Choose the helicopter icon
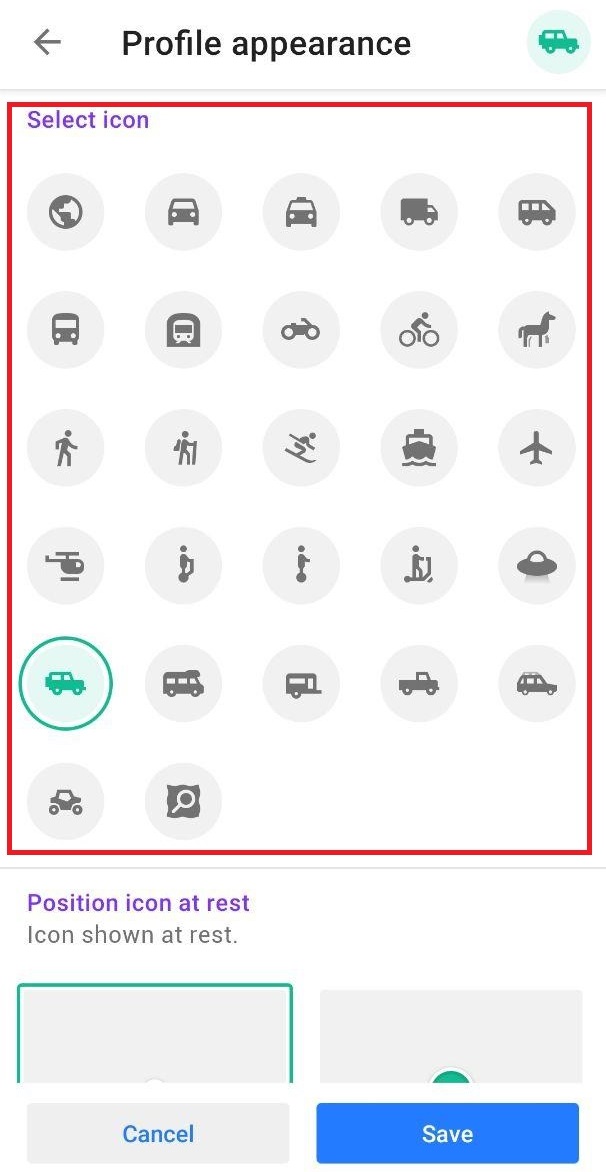The height and width of the screenshot is (1172, 606). pyautogui.click(x=65, y=565)
